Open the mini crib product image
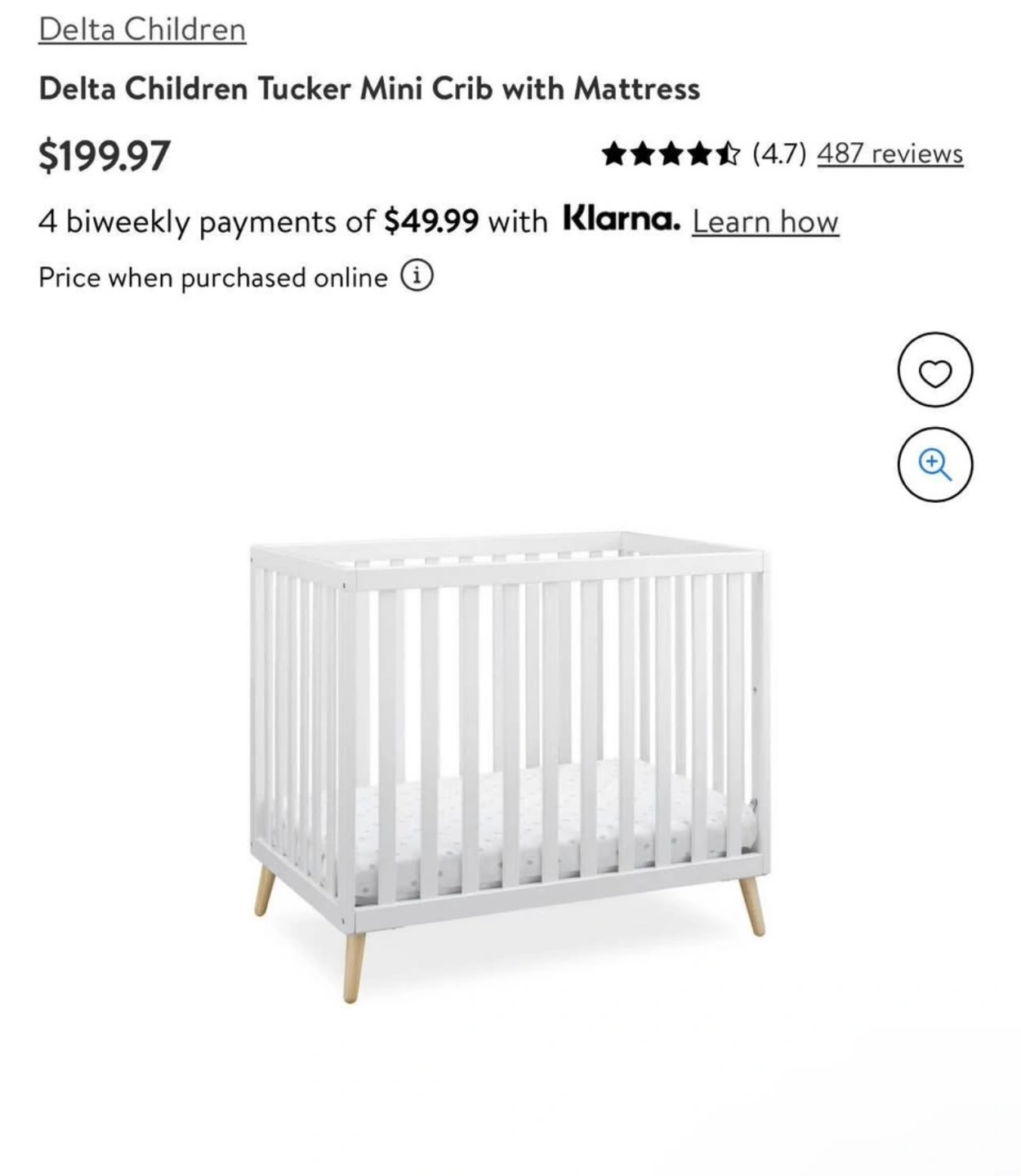The image size is (1021, 1176). [x=510, y=766]
